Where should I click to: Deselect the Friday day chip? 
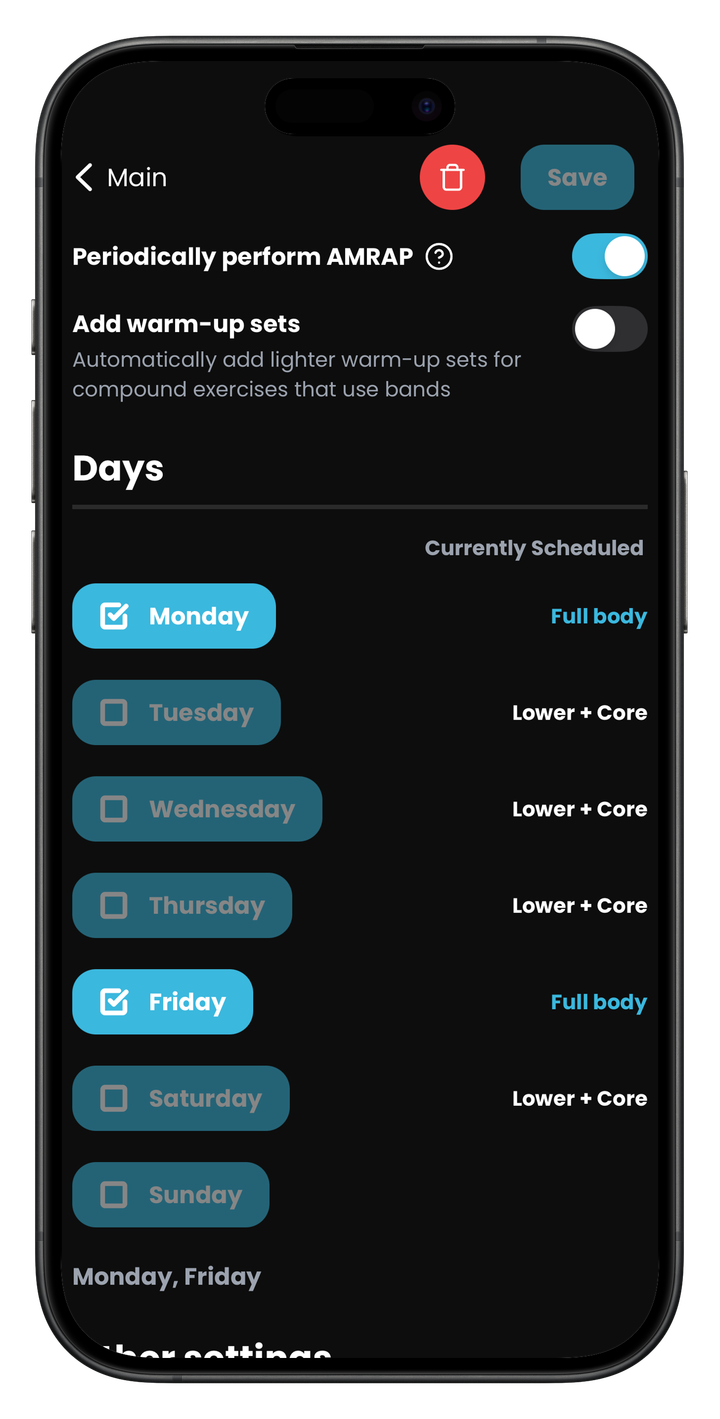[x=163, y=1002]
